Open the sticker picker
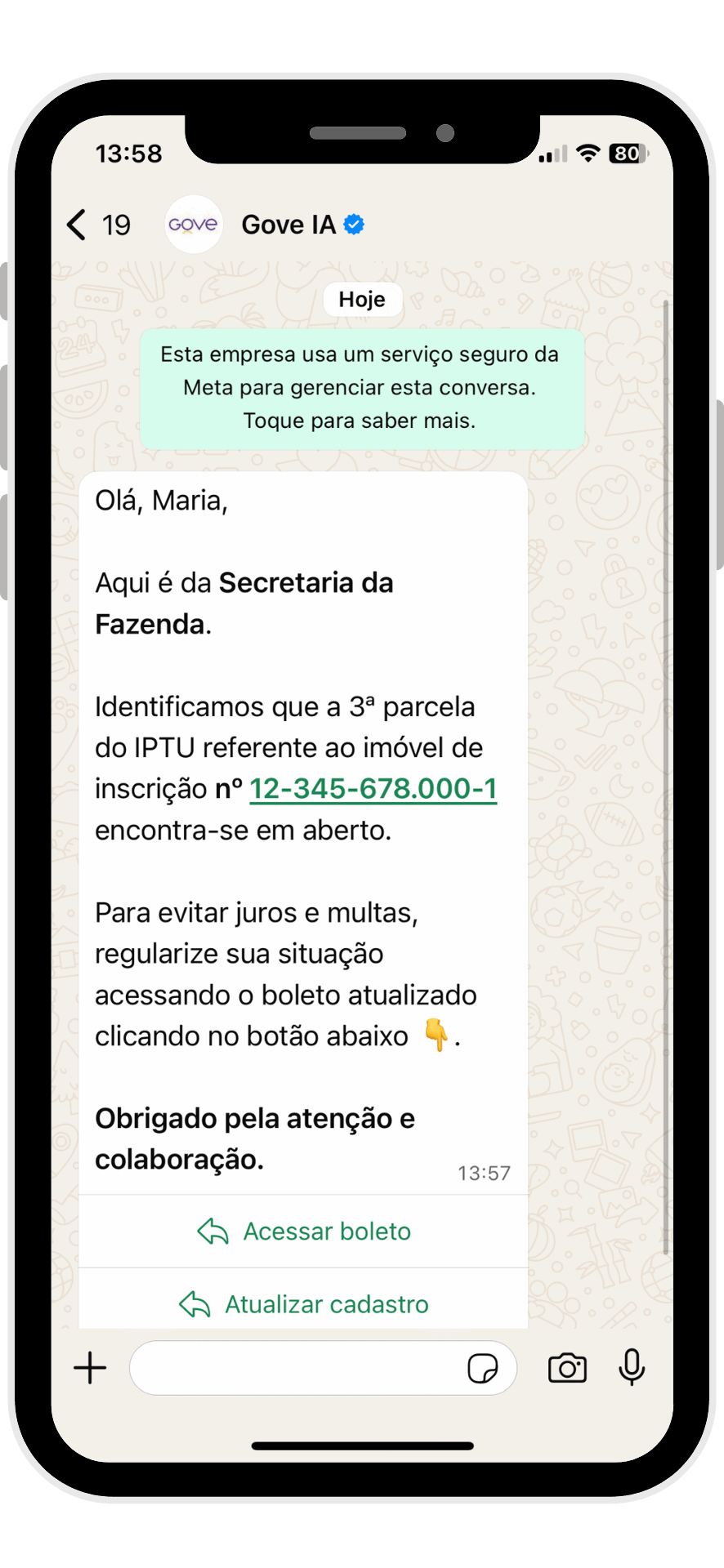Viewport: 724px width, 1568px height. [483, 1368]
